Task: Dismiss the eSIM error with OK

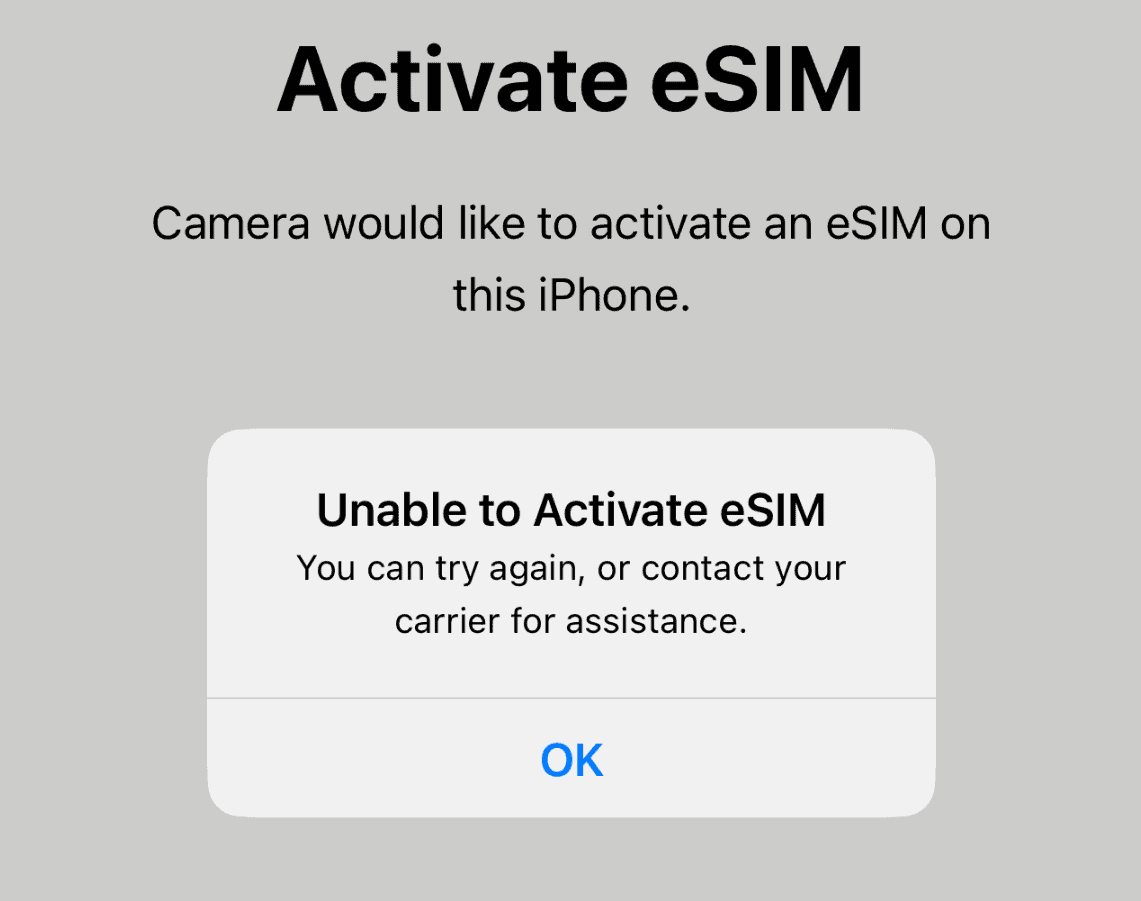Action: point(571,760)
